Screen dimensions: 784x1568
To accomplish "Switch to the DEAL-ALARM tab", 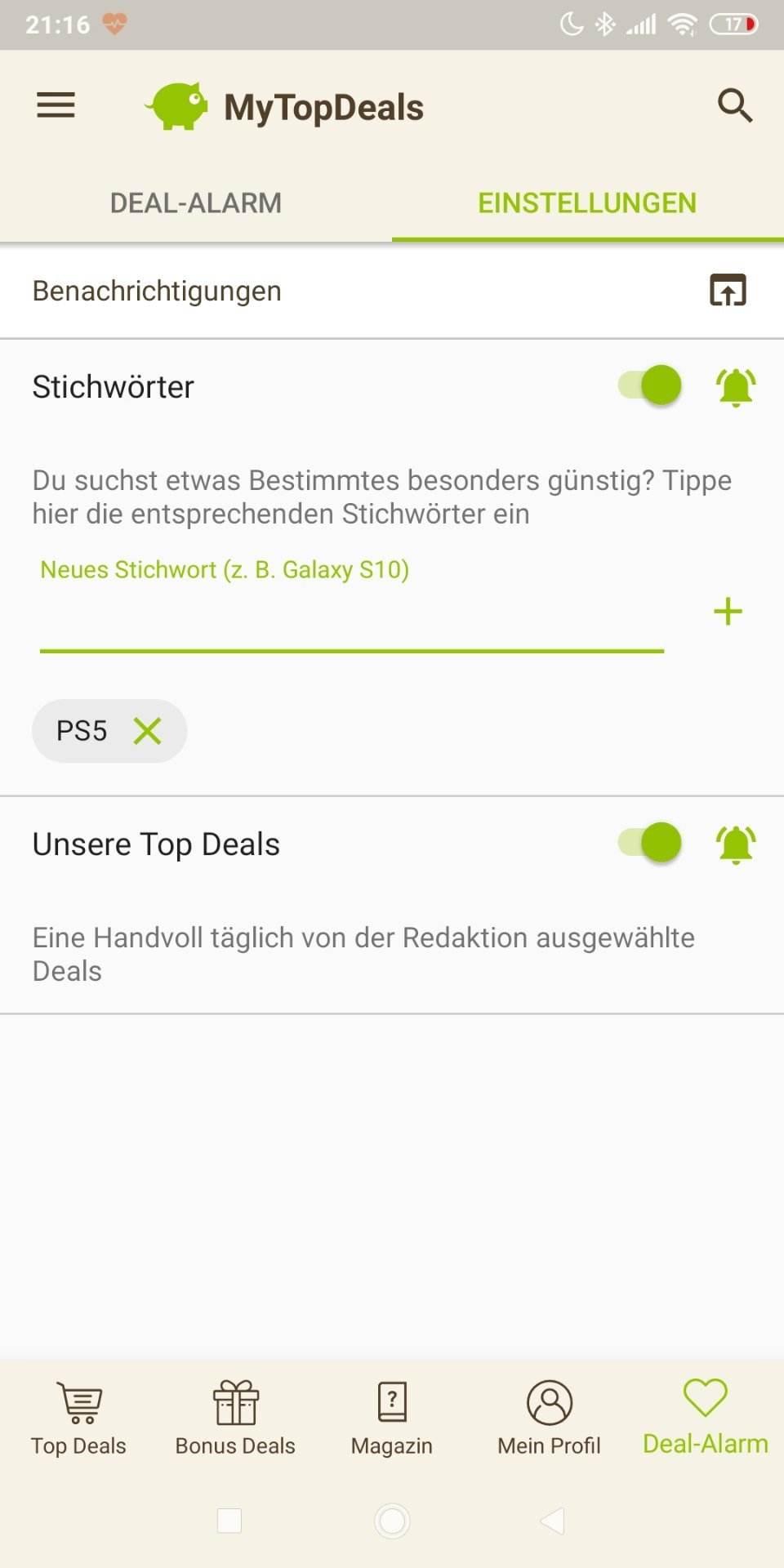I will pos(196,203).
